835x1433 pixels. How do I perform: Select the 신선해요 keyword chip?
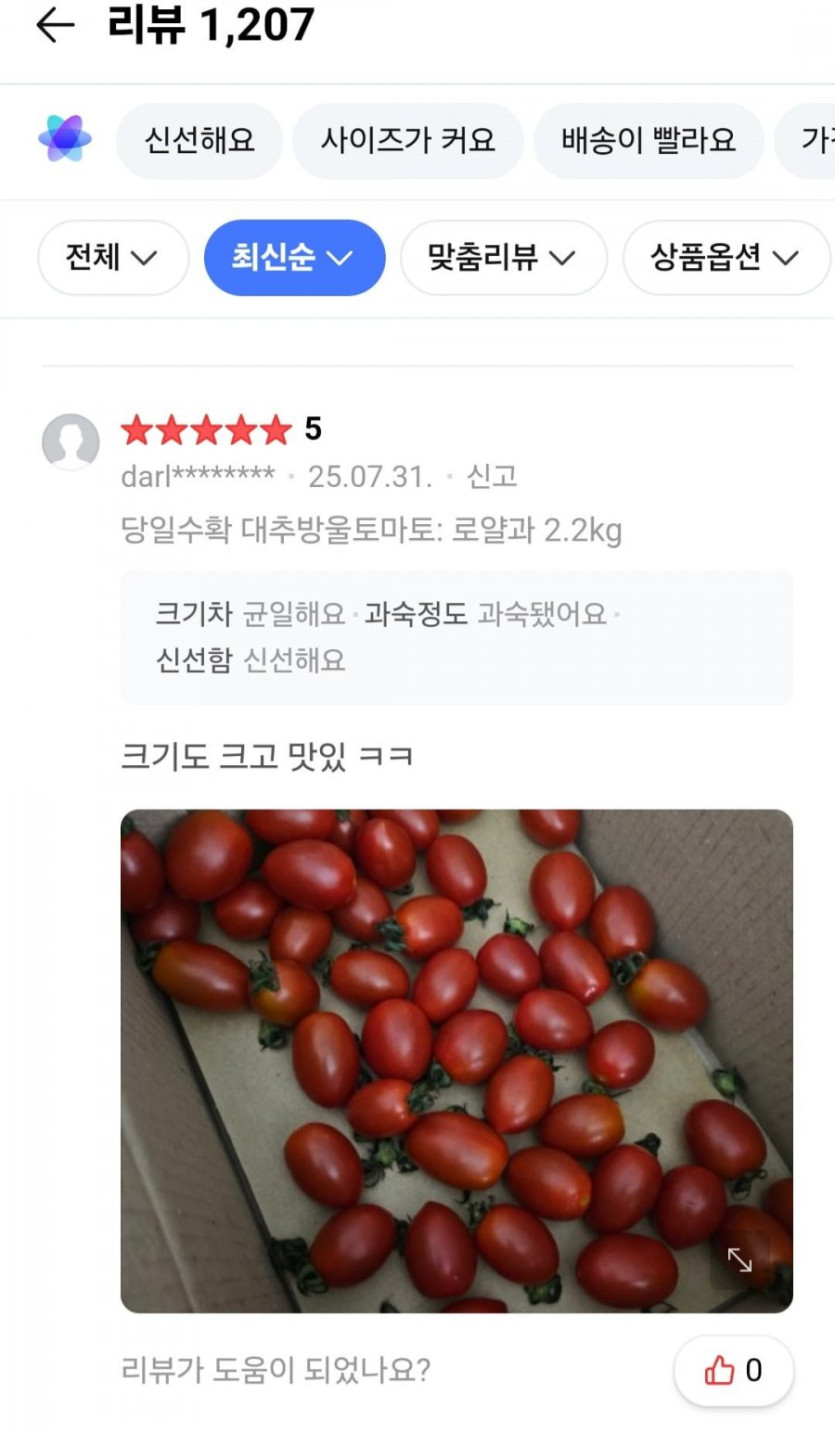pos(199,140)
